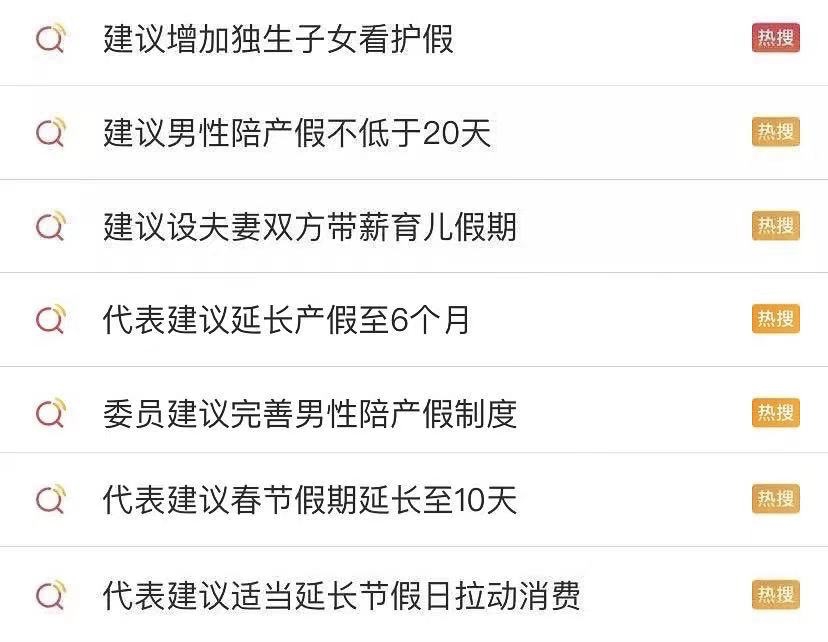This screenshot has width=828, height=642.
Task: Open 代表建议适当延长节假日拉动消费 result
Action: (x=341, y=596)
